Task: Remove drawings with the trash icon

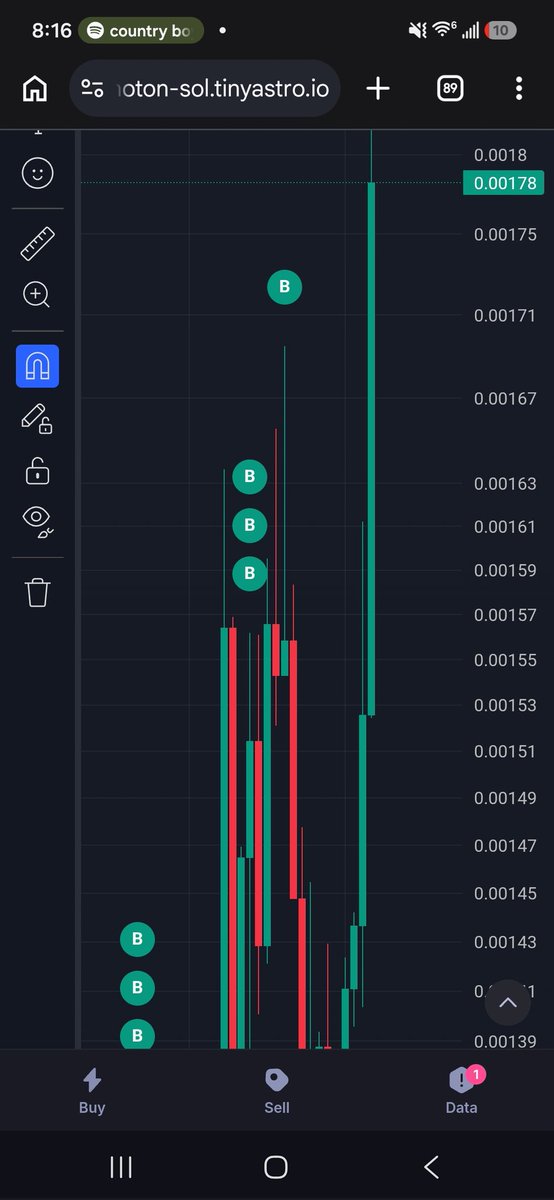Action: (37, 592)
